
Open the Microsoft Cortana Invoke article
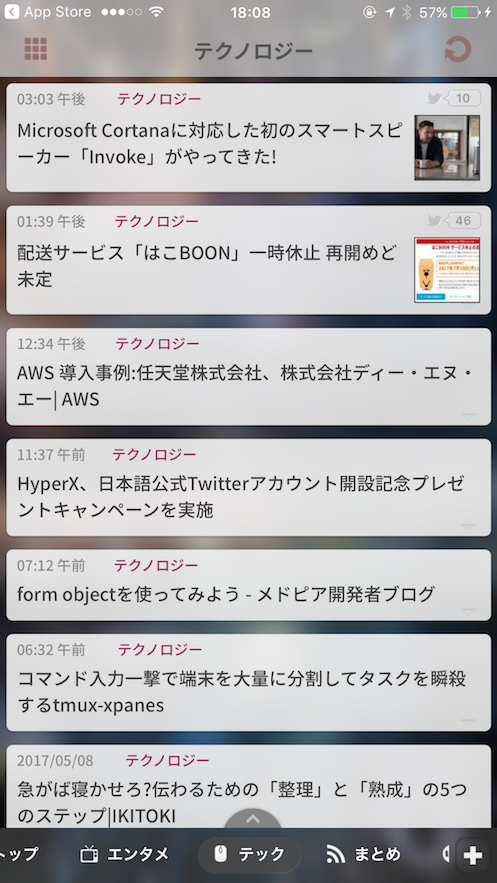[x=248, y=137]
